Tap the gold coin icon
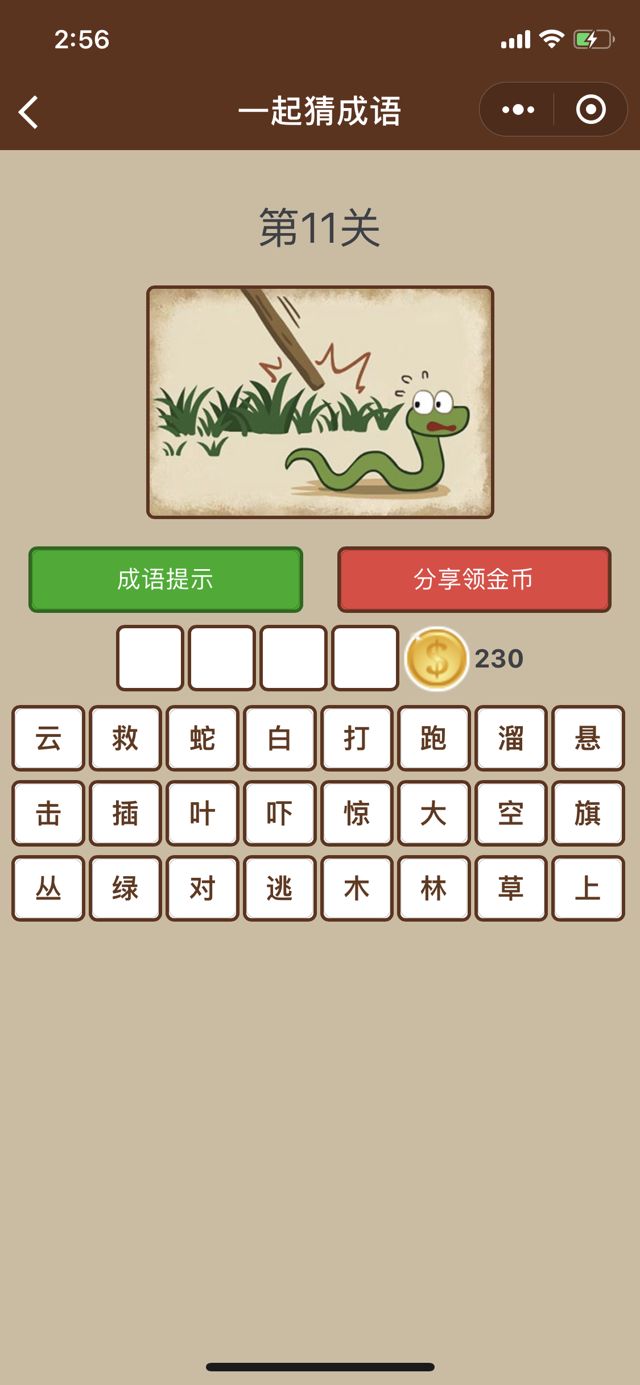 pyautogui.click(x=436, y=658)
